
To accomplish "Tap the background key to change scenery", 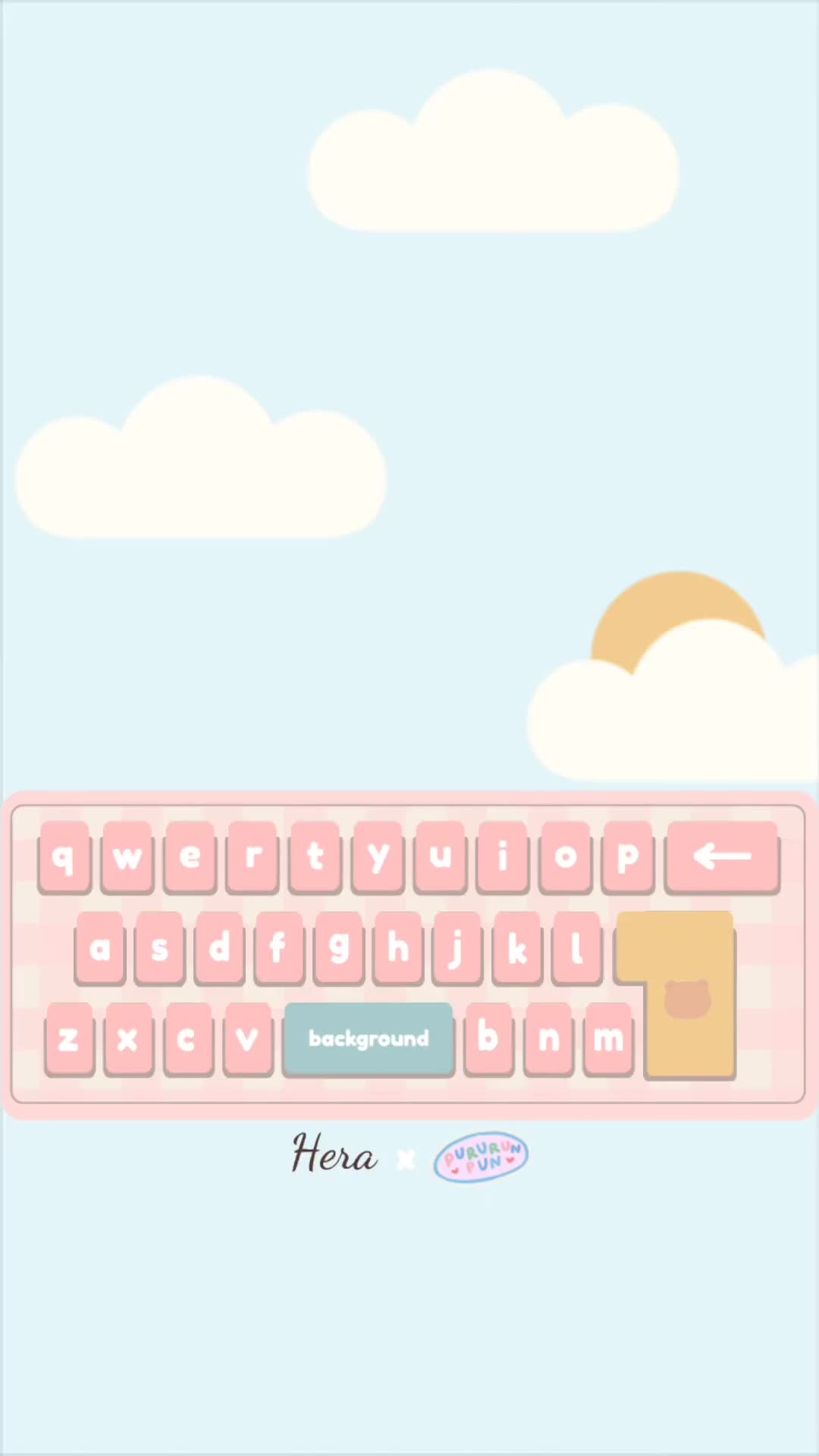I will click(369, 1038).
